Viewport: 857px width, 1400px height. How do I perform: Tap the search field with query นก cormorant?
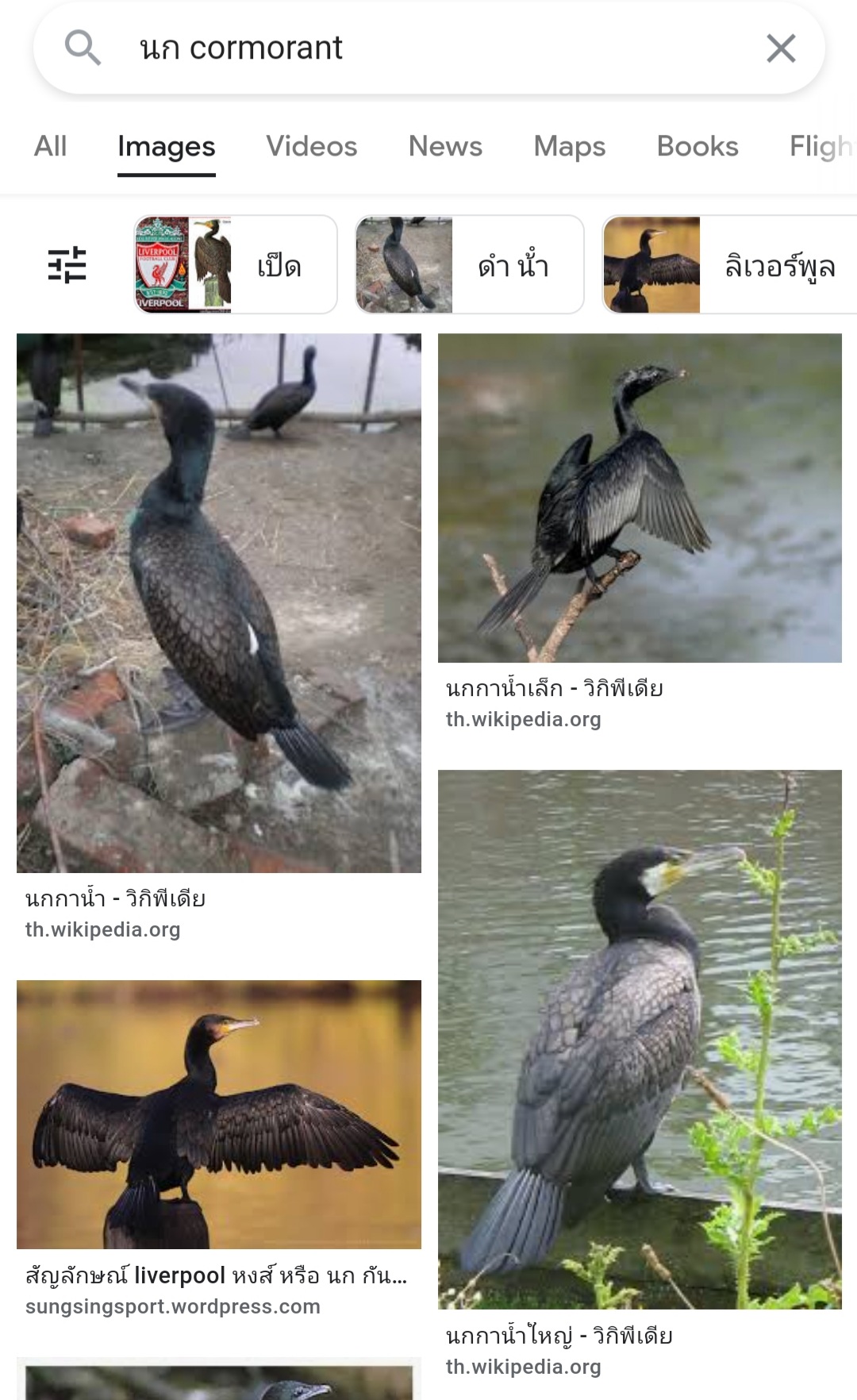pos(428,48)
